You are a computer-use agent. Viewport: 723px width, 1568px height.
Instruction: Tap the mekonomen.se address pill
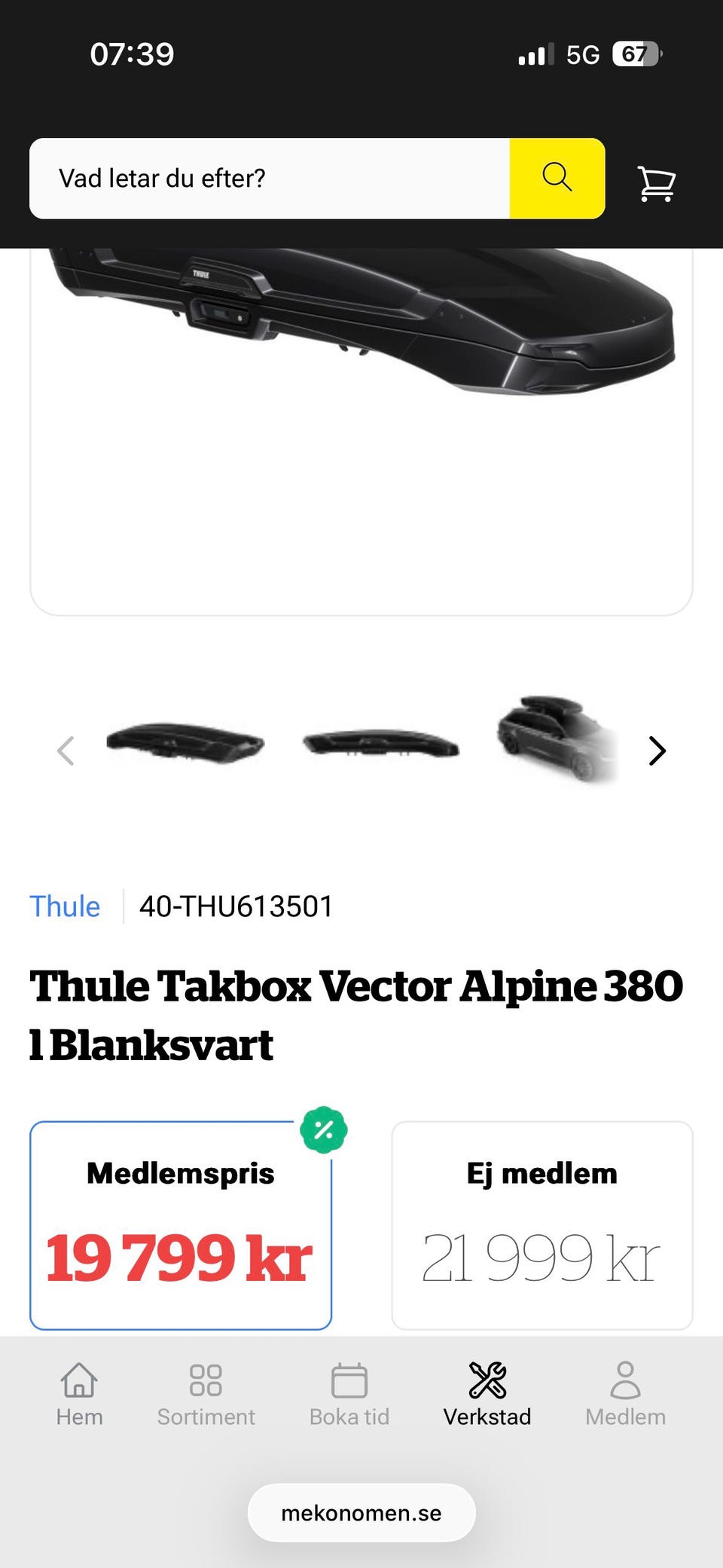tap(361, 1513)
